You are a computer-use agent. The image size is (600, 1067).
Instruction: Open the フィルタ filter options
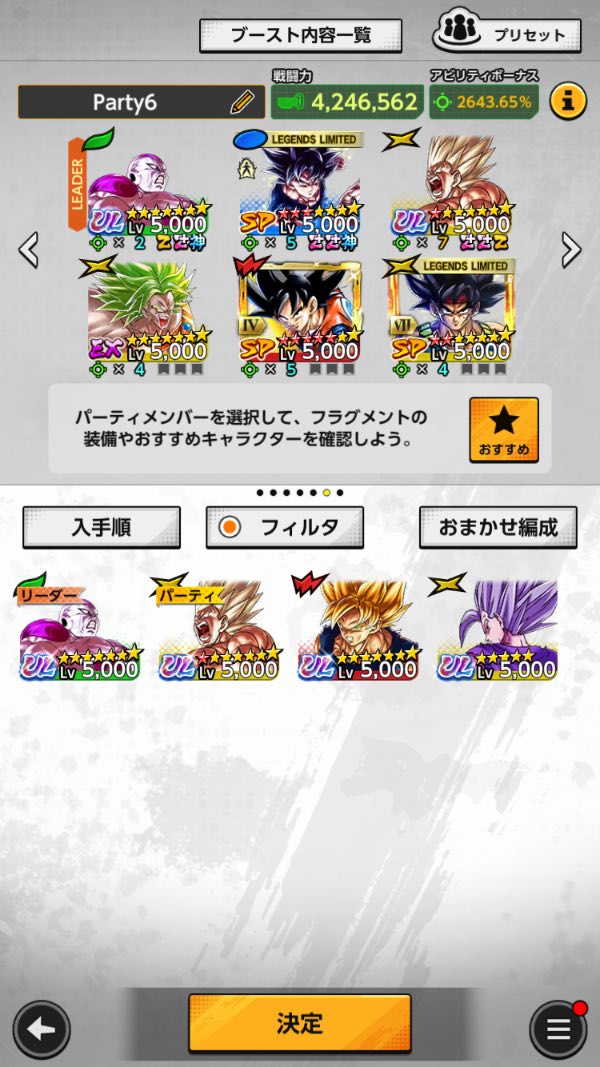[x=284, y=527]
